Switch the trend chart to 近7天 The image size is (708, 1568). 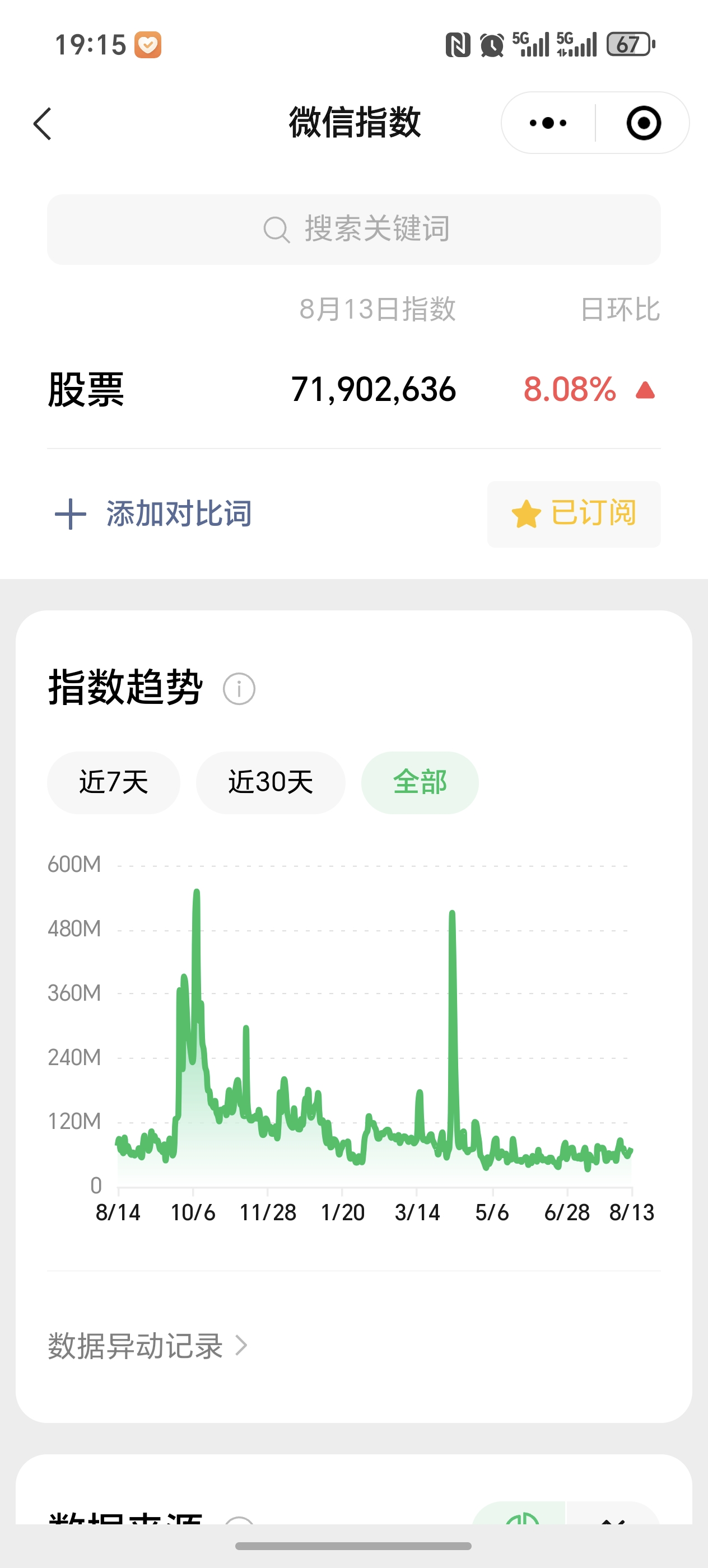click(114, 782)
